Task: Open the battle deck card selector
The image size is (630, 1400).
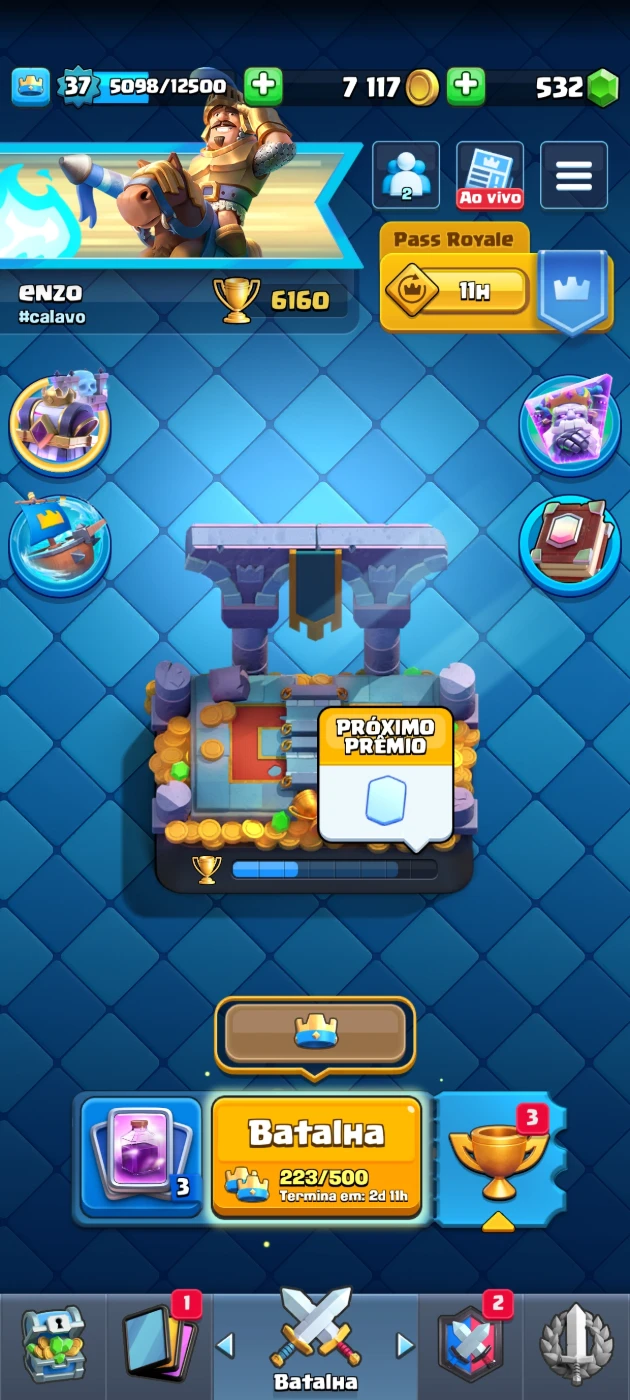Action: tap(141, 1155)
